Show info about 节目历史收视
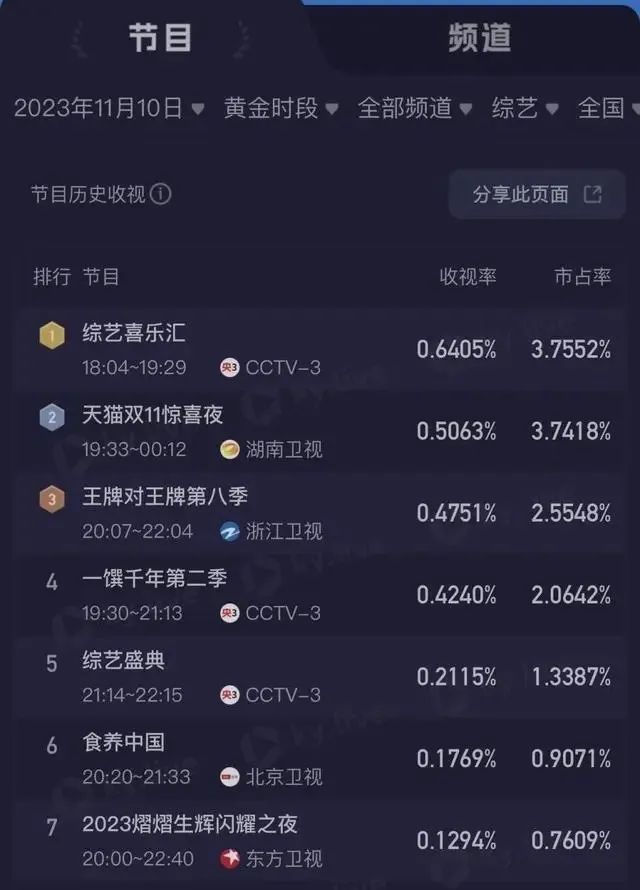This screenshot has width=640, height=890. (161, 194)
